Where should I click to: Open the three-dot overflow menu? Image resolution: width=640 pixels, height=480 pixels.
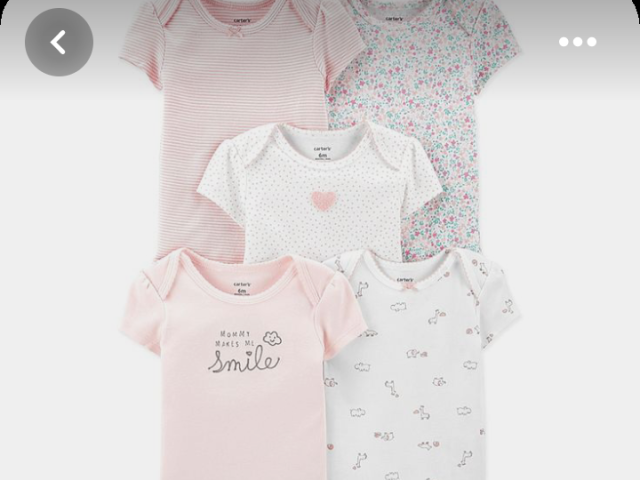(x=577, y=42)
